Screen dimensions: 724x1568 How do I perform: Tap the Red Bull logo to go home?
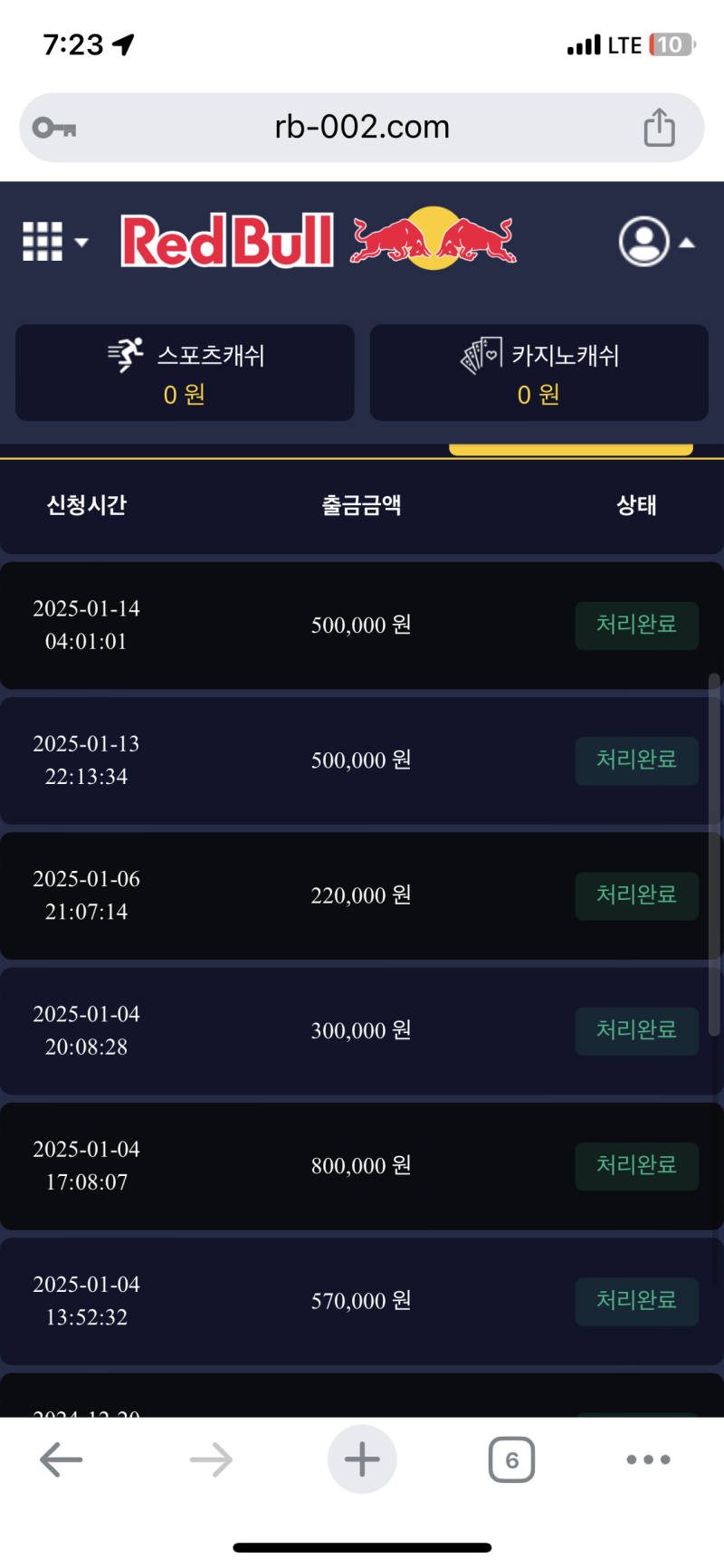click(318, 240)
